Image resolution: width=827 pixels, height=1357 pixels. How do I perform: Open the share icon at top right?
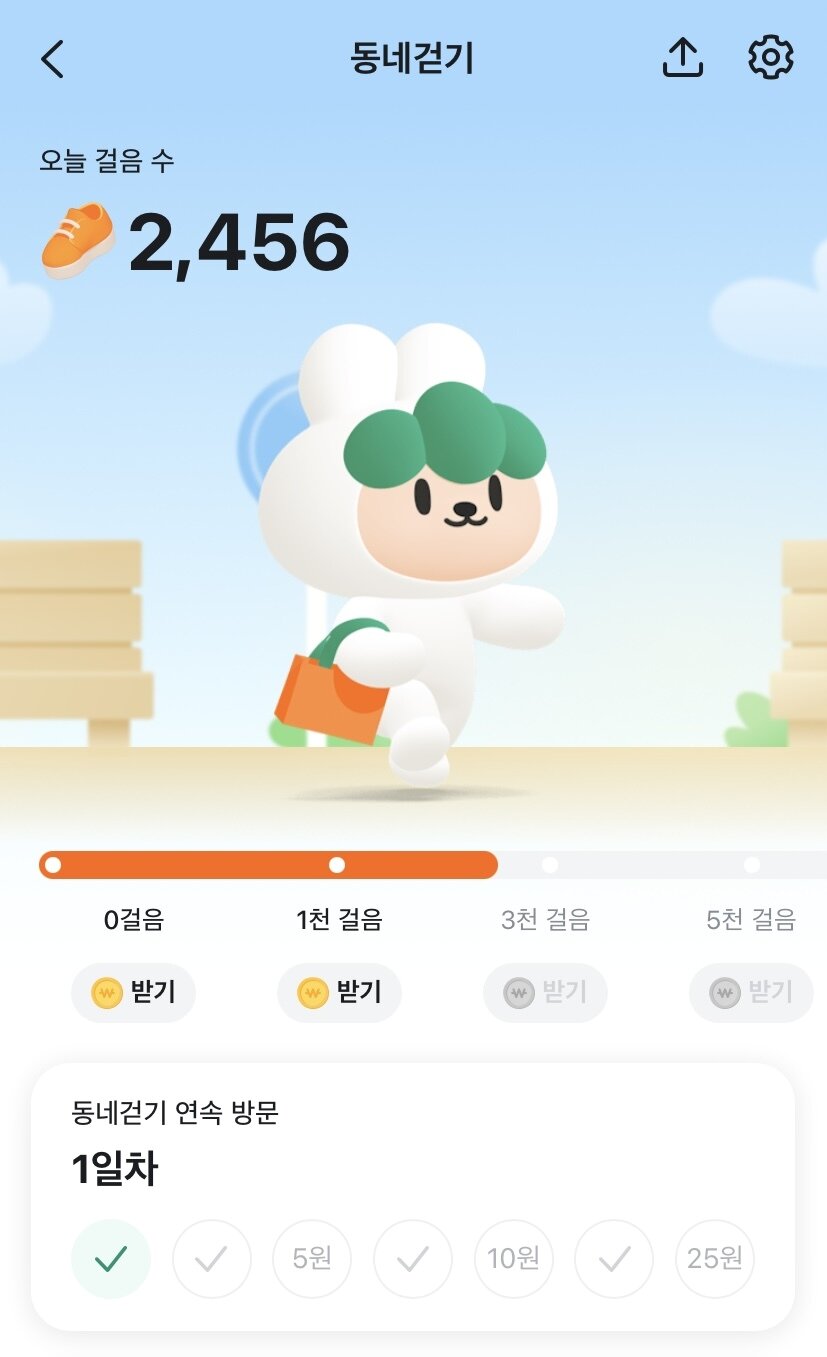pyautogui.click(x=683, y=58)
